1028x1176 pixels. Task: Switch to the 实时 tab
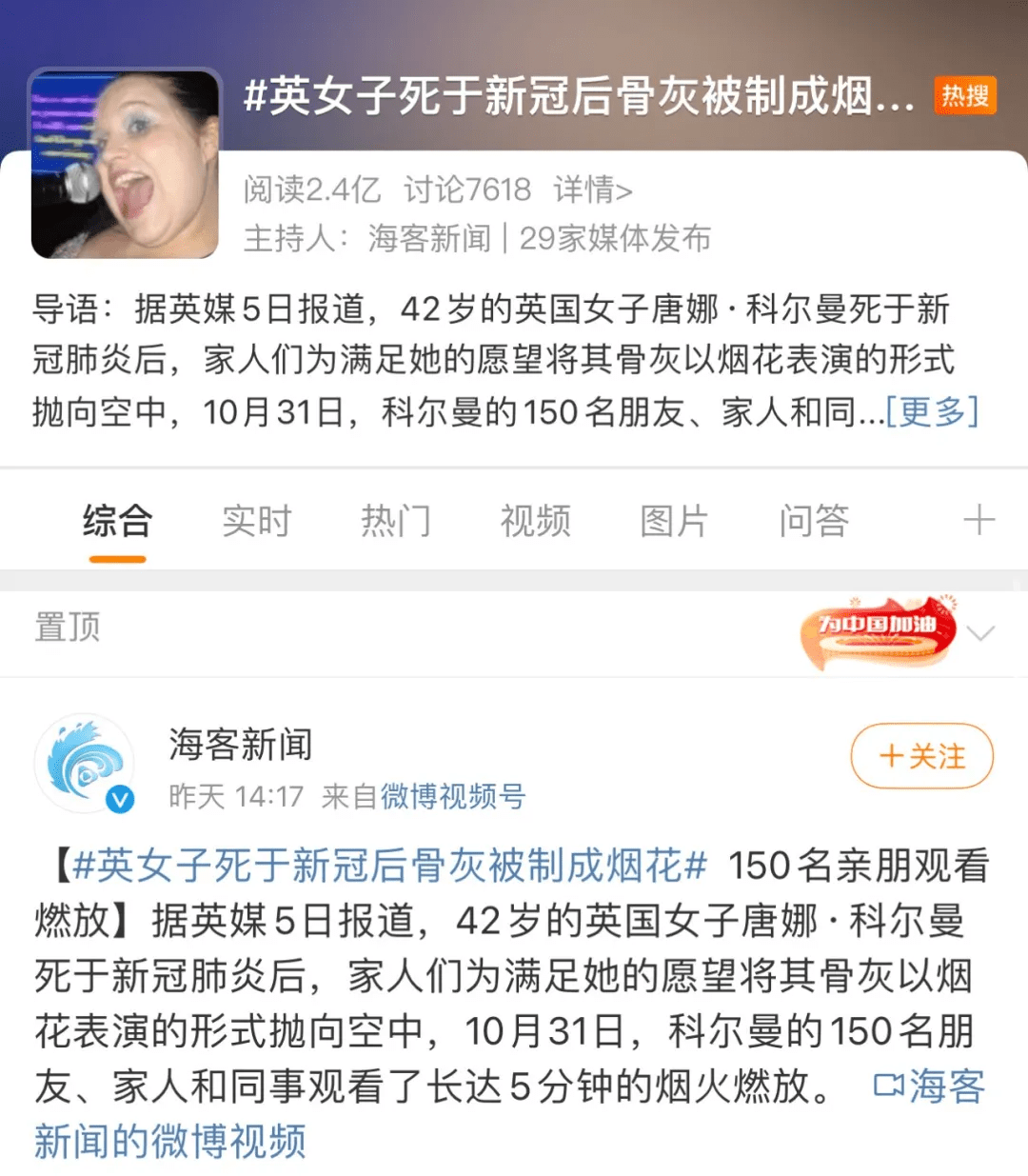tap(256, 521)
